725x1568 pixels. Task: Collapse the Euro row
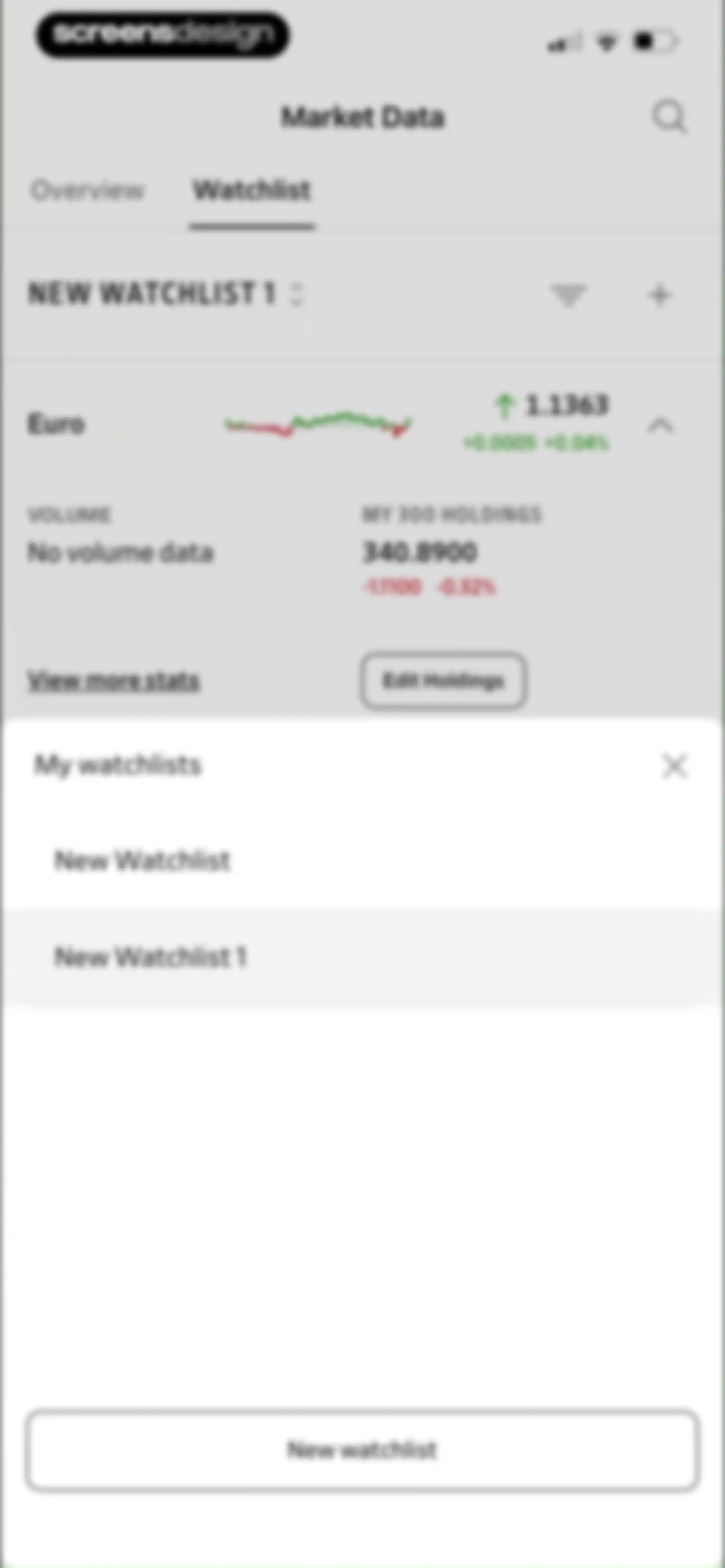pyautogui.click(x=661, y=425)
